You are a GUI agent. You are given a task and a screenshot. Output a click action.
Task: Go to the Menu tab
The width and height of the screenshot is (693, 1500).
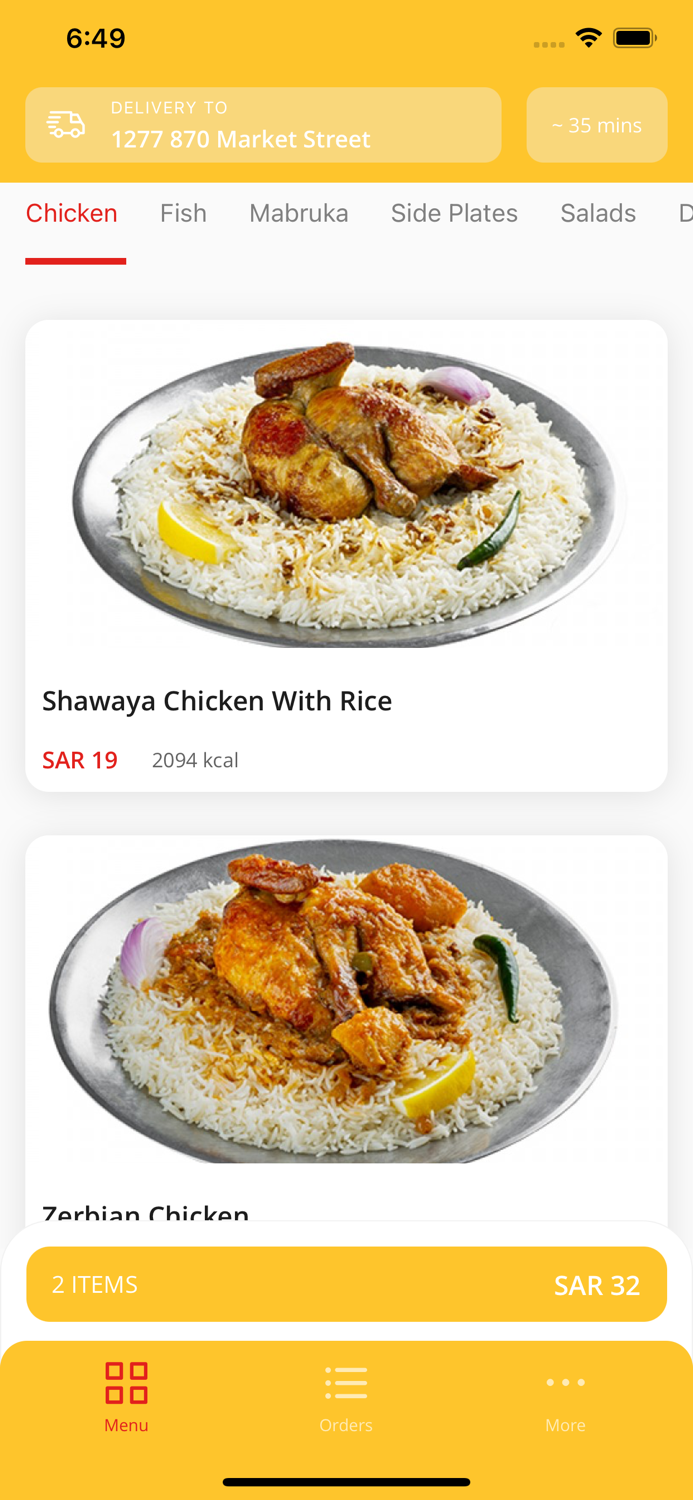click(126, 1397)
